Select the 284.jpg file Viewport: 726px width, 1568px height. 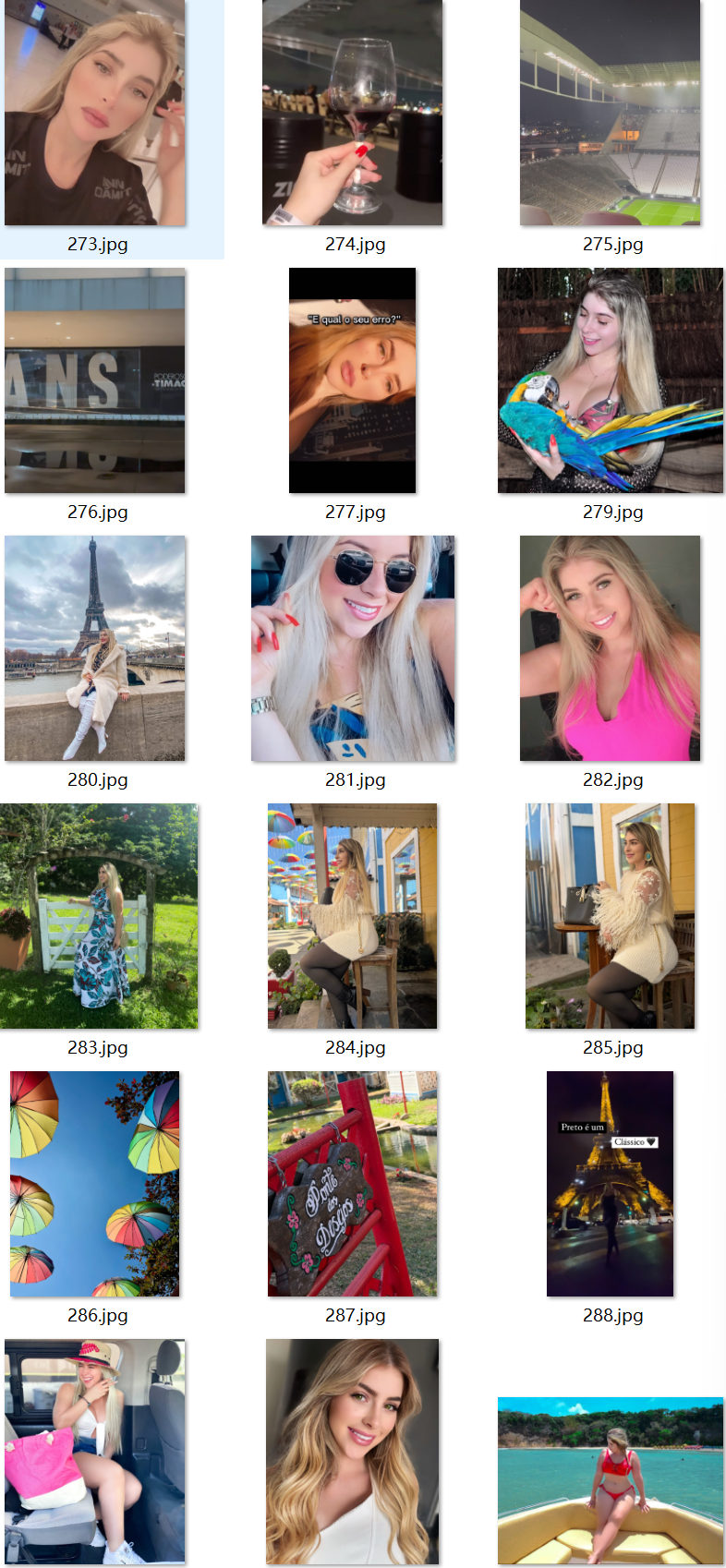353,916
